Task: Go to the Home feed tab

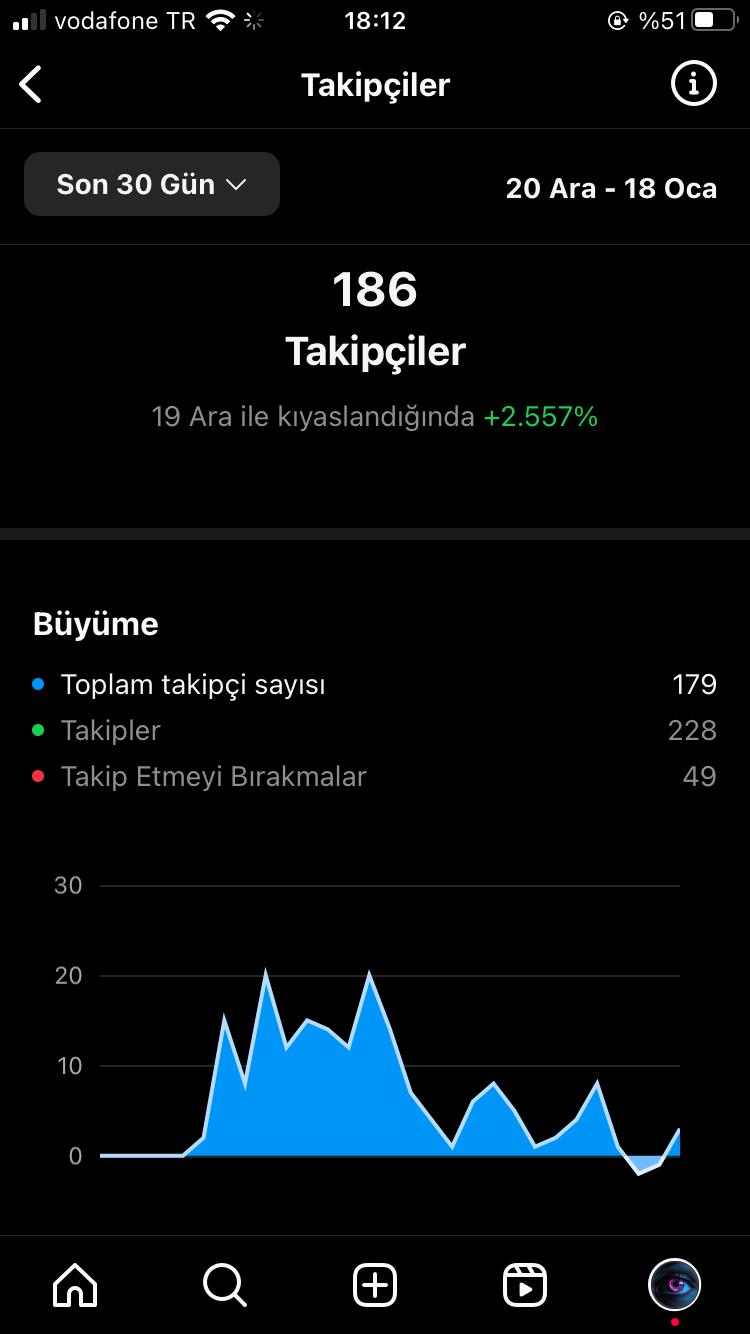Action: [75, 1284]
